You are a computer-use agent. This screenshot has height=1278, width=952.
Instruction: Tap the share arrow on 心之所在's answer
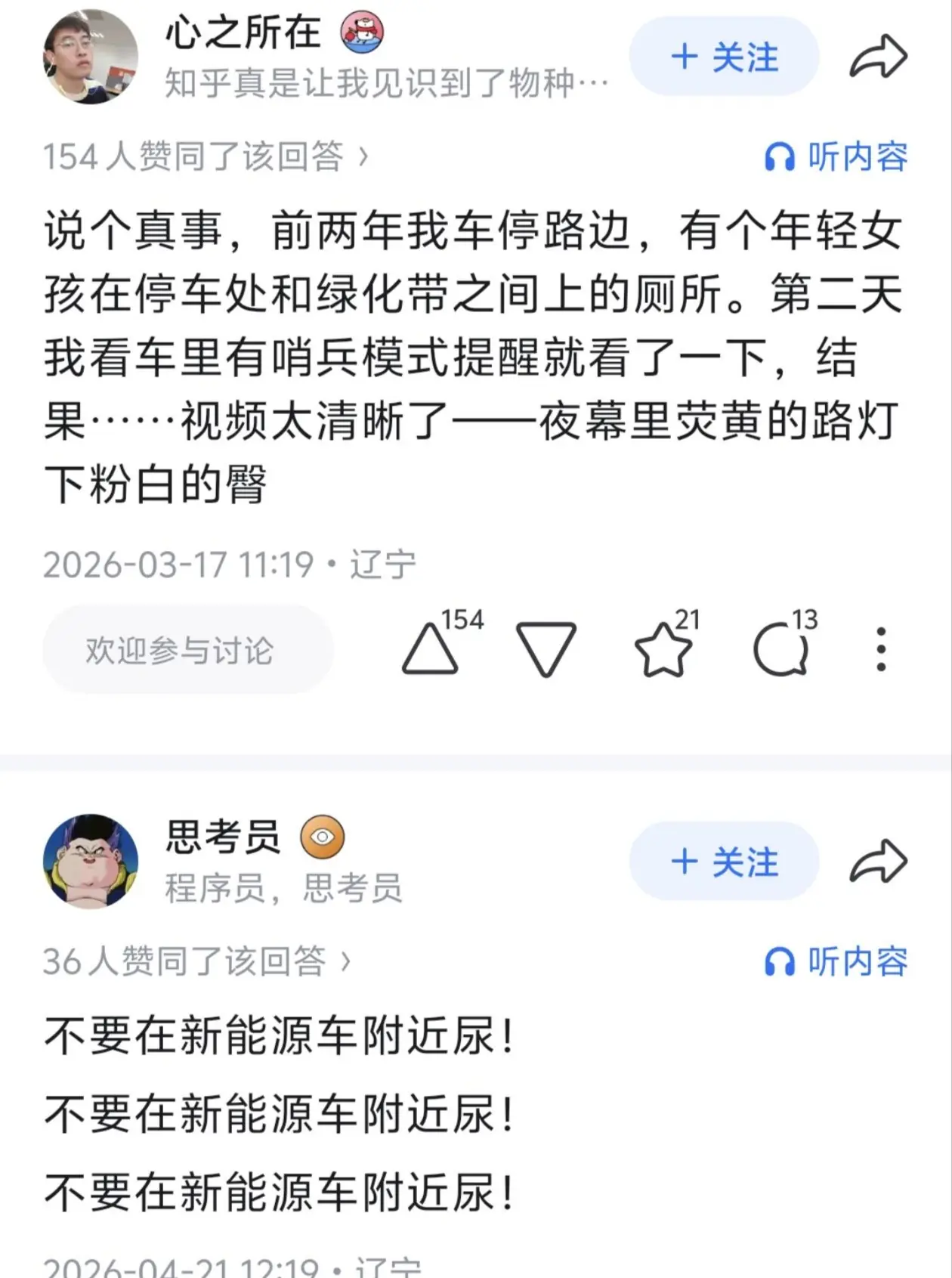click(879, 56)
